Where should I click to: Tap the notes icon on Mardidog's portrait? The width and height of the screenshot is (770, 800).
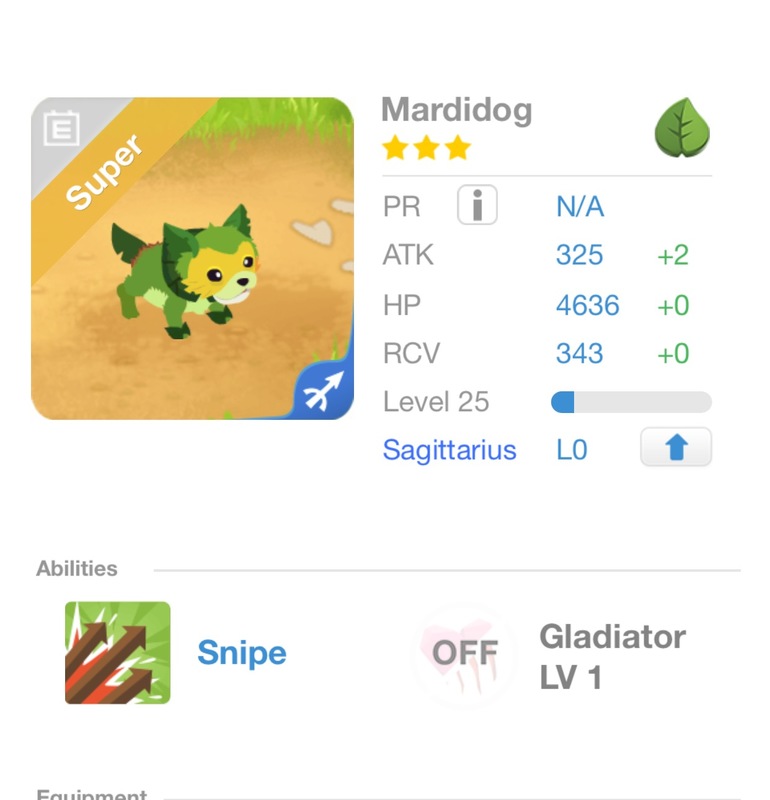point(62,129)
